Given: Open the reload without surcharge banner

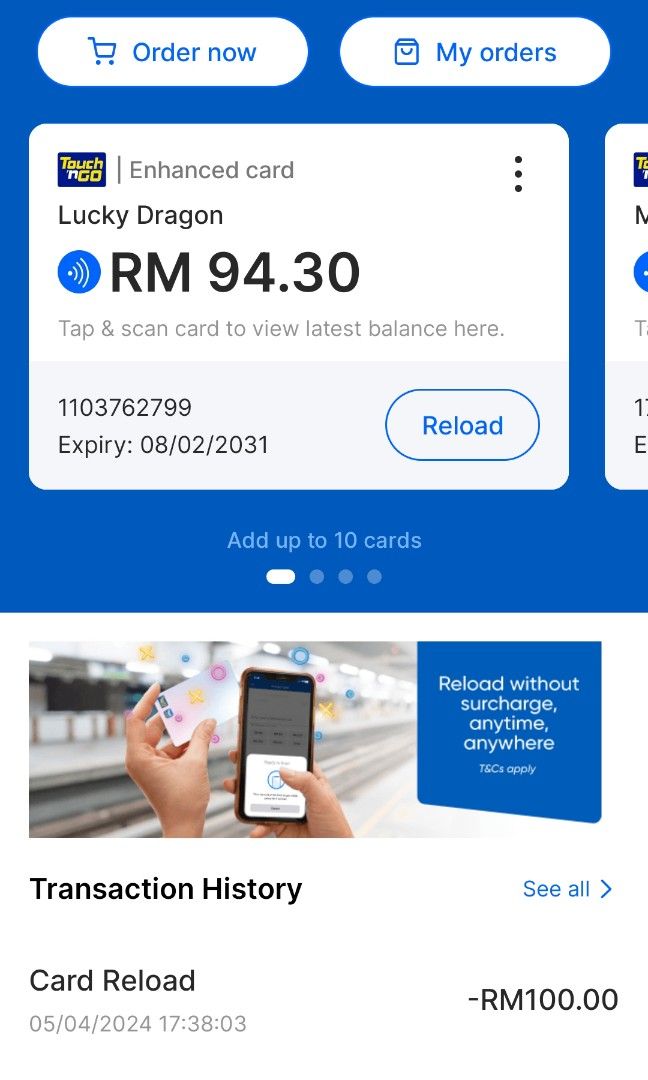Looking at the screenshot, I should pos(315,739).
